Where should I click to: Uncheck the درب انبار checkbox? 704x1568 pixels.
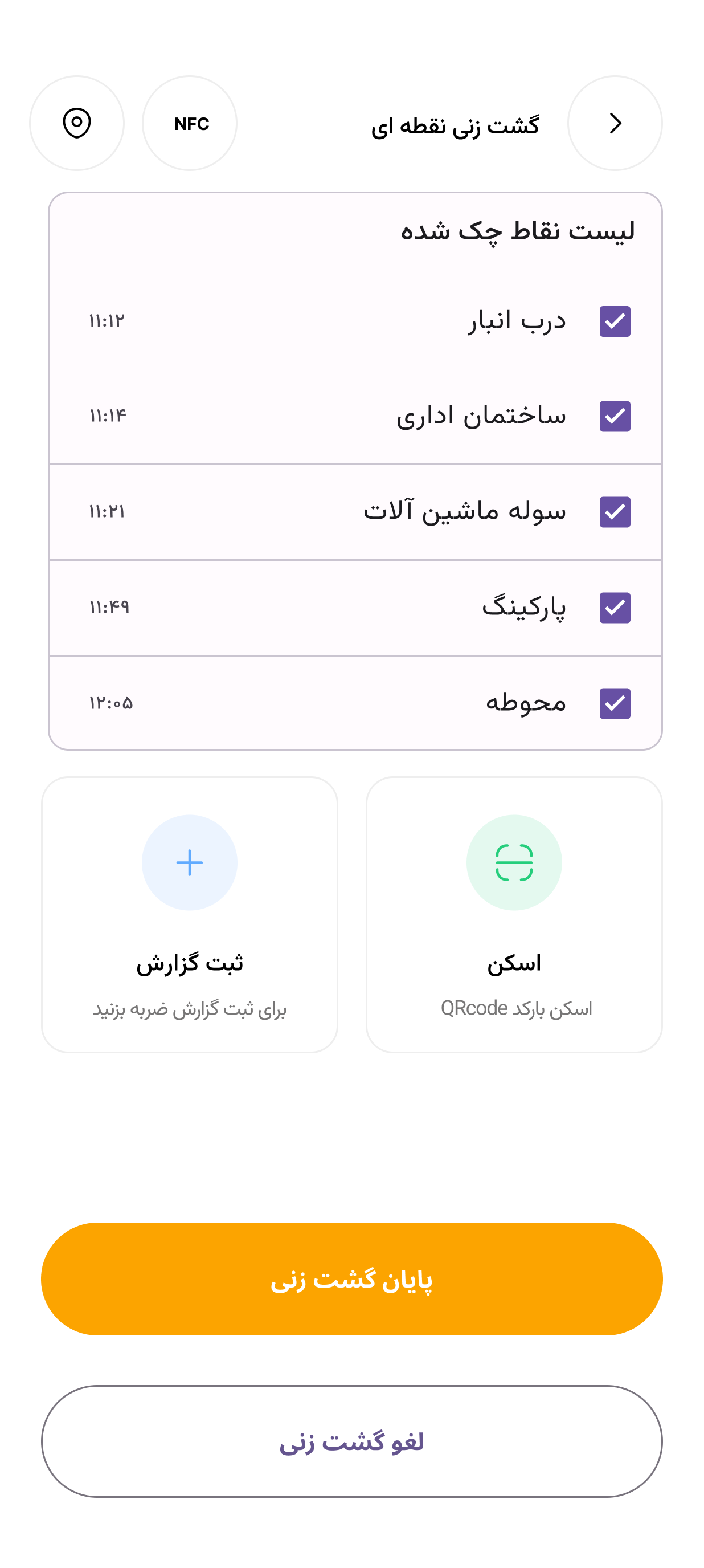tap(615, 321)
